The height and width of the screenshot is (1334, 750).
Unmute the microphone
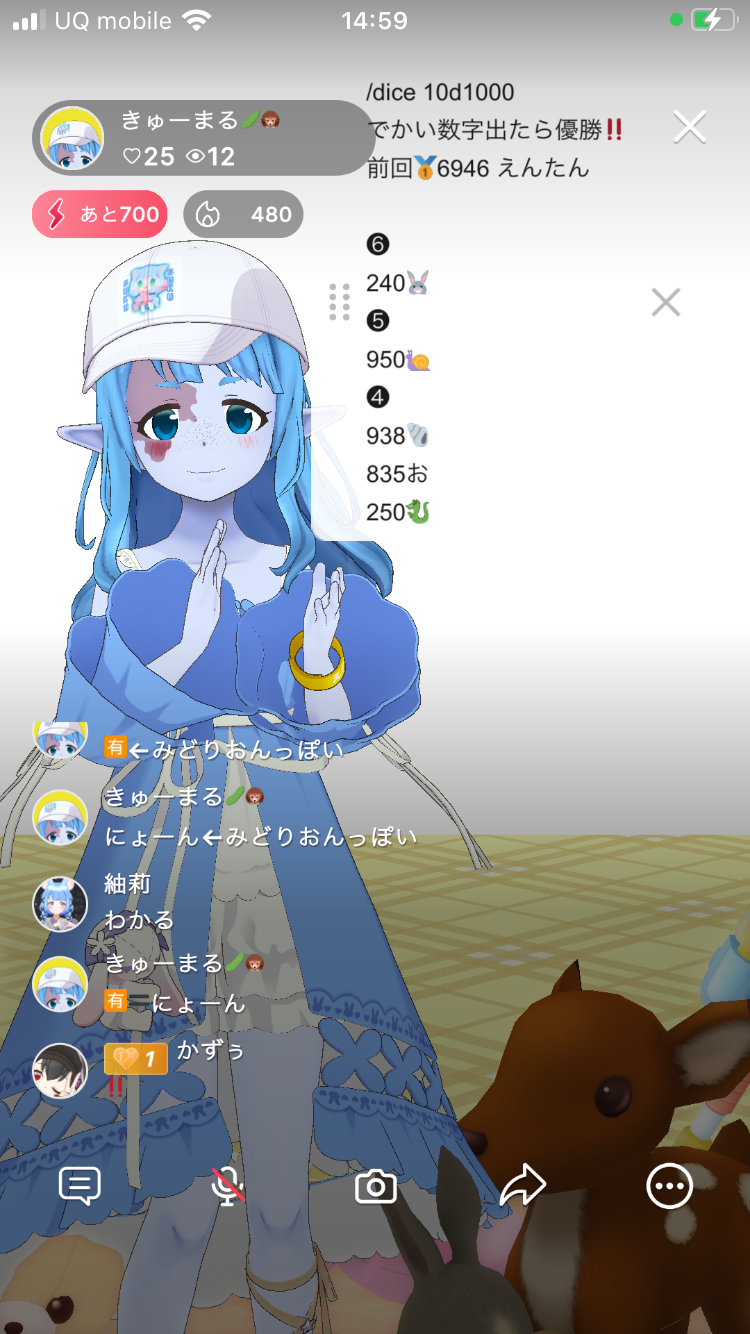pos(228,1187)
